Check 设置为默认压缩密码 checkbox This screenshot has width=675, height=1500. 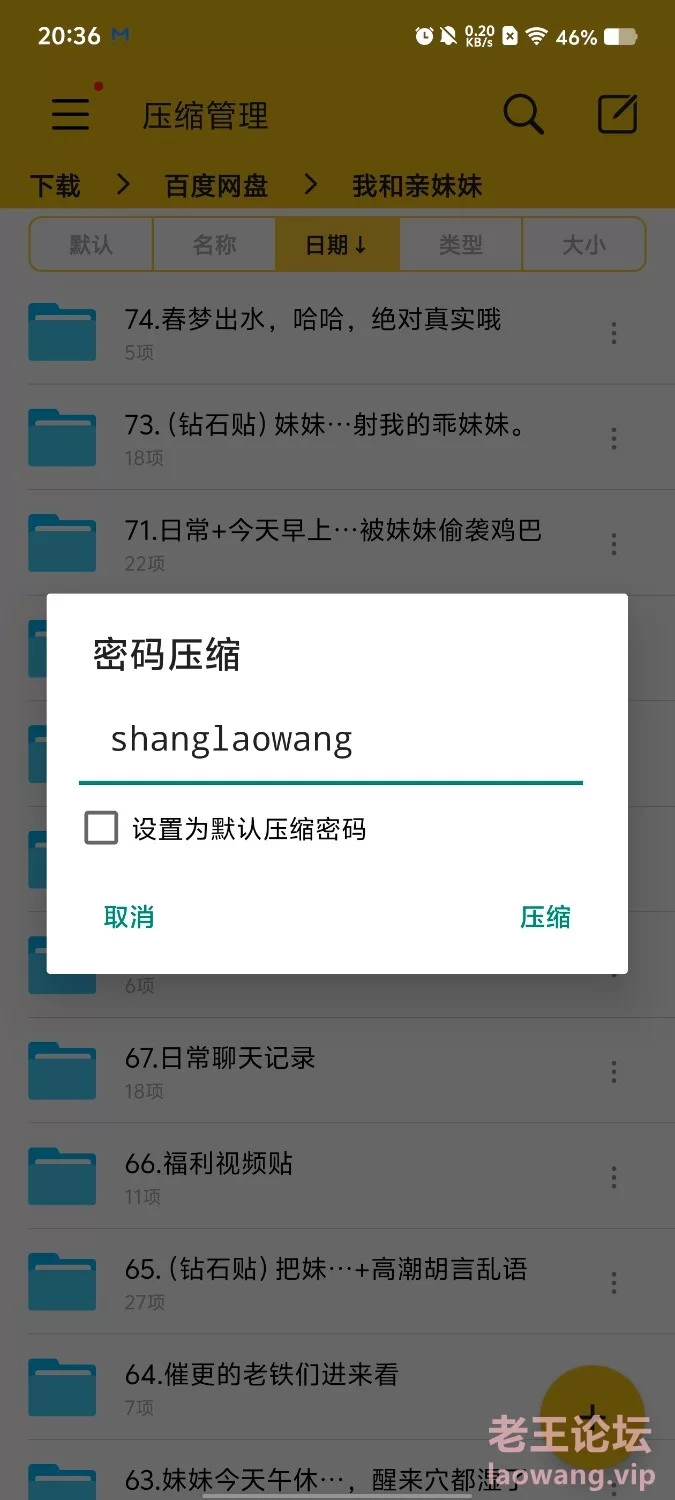(x=101, y=828)
